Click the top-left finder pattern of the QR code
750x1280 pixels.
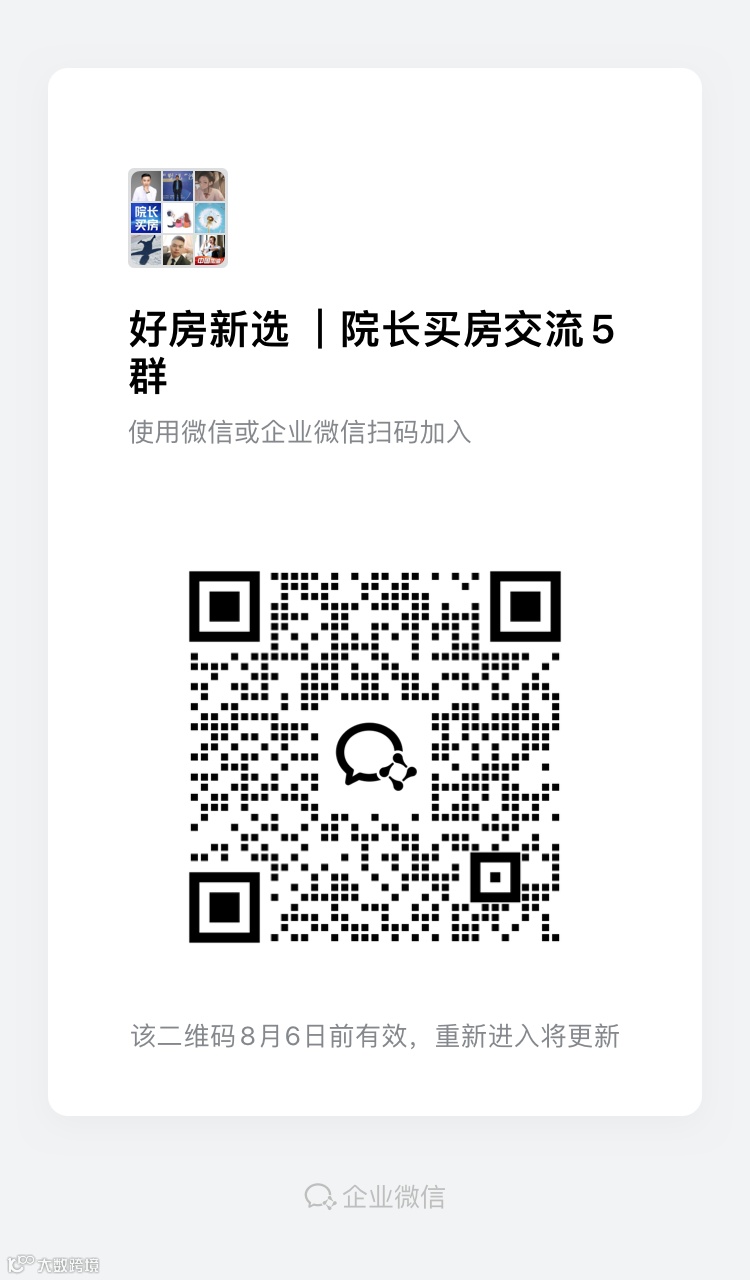click(x=226, y=608)
